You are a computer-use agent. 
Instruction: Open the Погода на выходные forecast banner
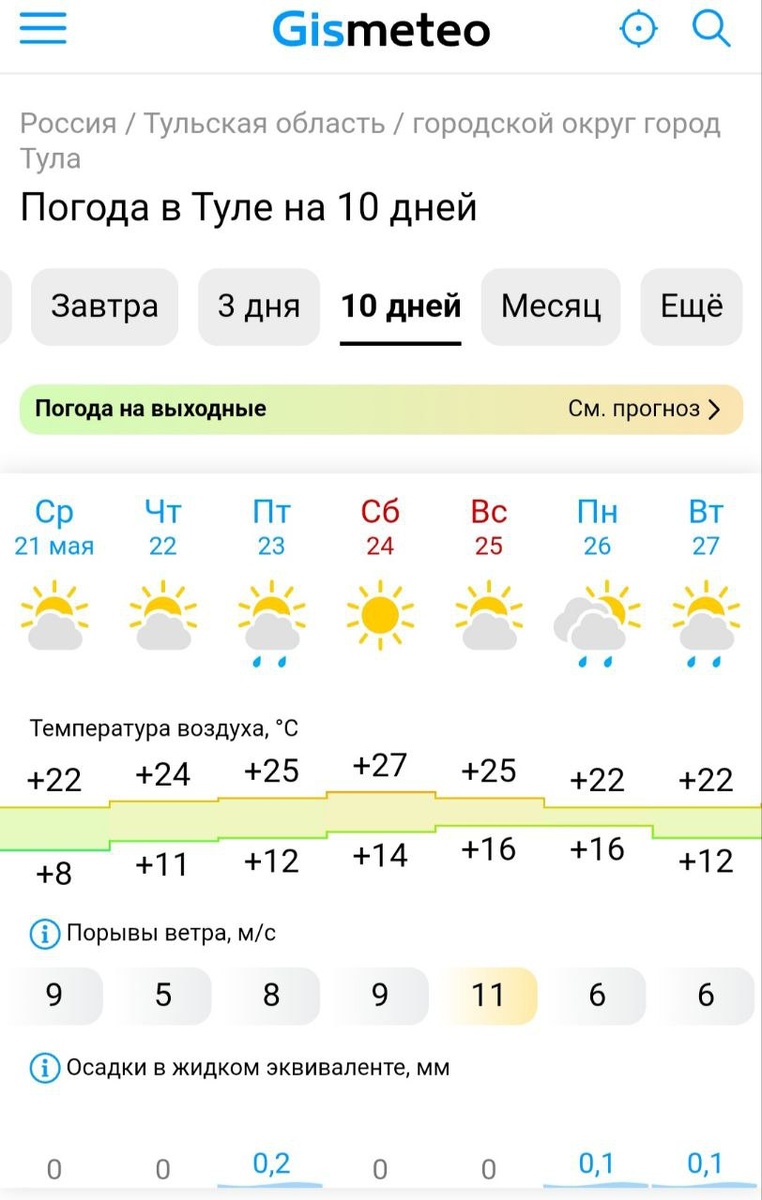[381, 409]
